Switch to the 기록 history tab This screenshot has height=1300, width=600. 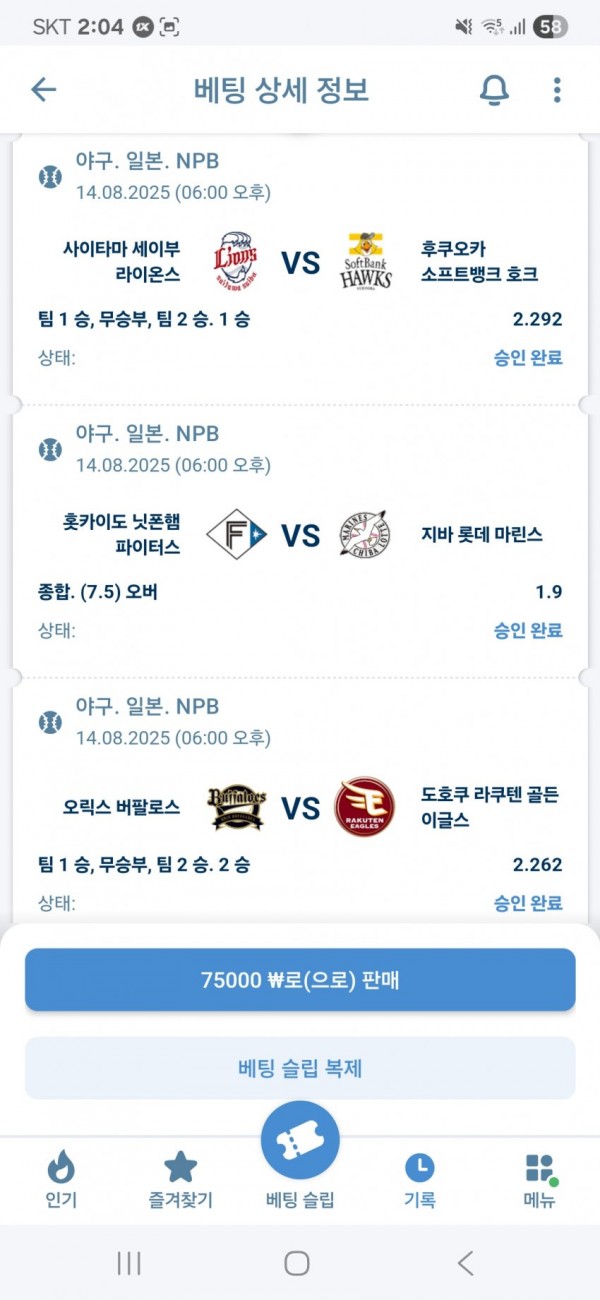tap(420, 1180)
